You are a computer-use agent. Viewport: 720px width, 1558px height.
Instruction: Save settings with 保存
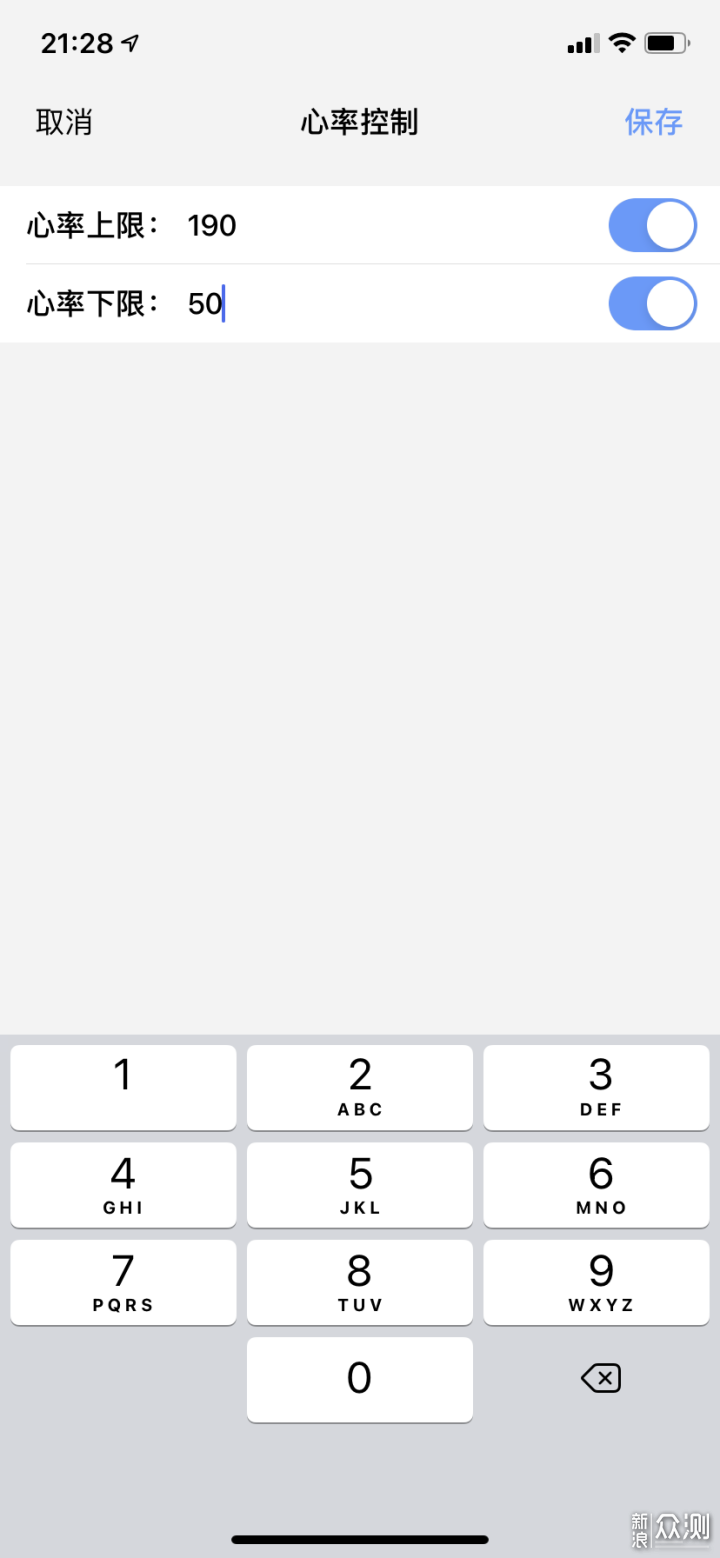click(653, 122)
